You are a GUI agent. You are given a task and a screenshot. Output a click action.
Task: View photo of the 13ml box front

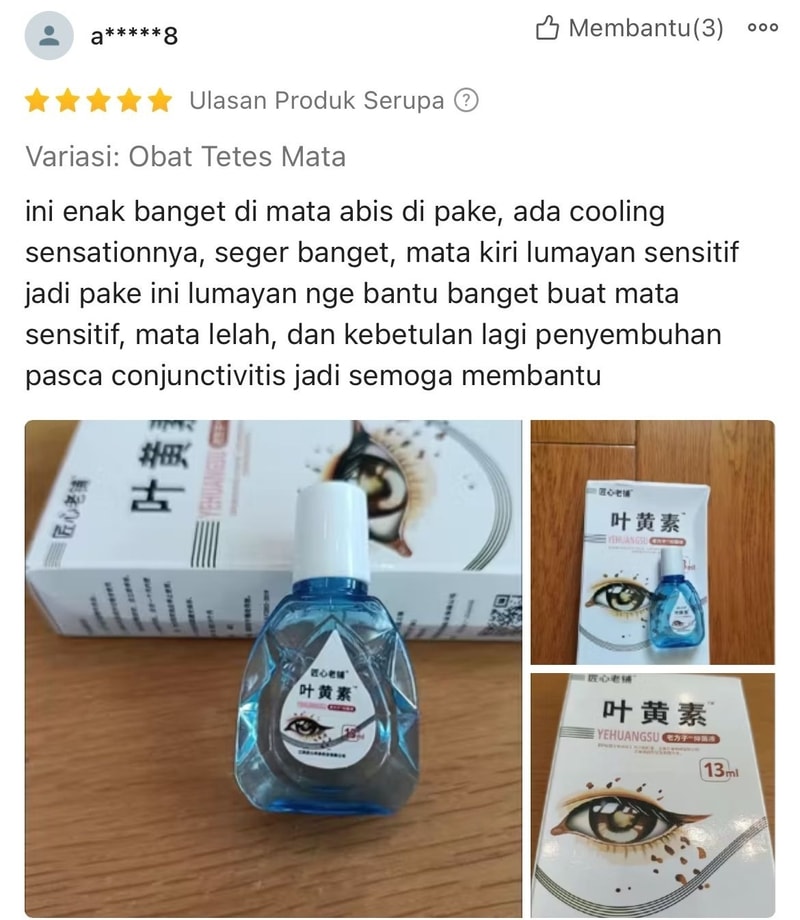[652, 795]
